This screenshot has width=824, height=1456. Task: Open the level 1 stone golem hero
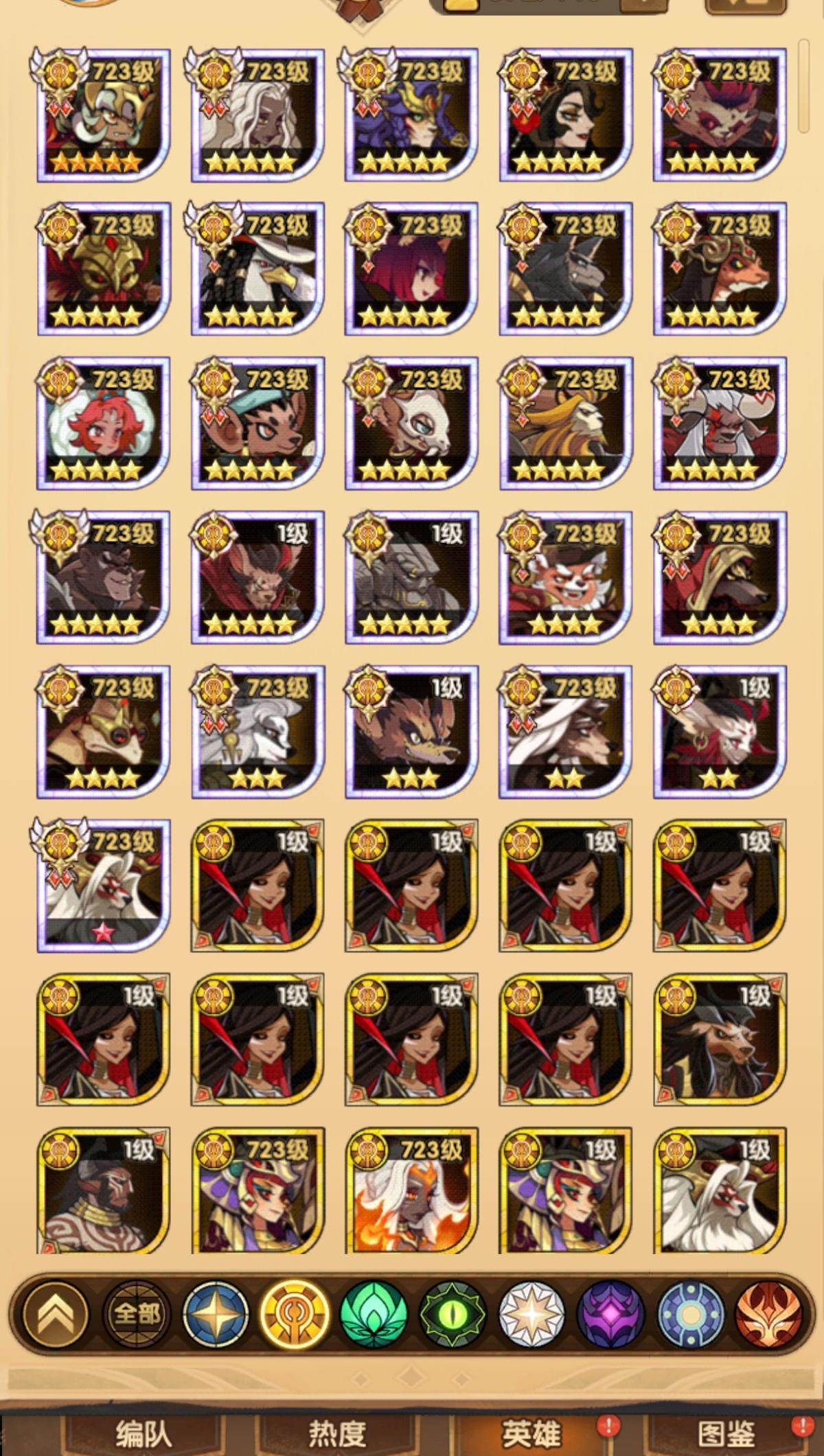click(411, 577)
